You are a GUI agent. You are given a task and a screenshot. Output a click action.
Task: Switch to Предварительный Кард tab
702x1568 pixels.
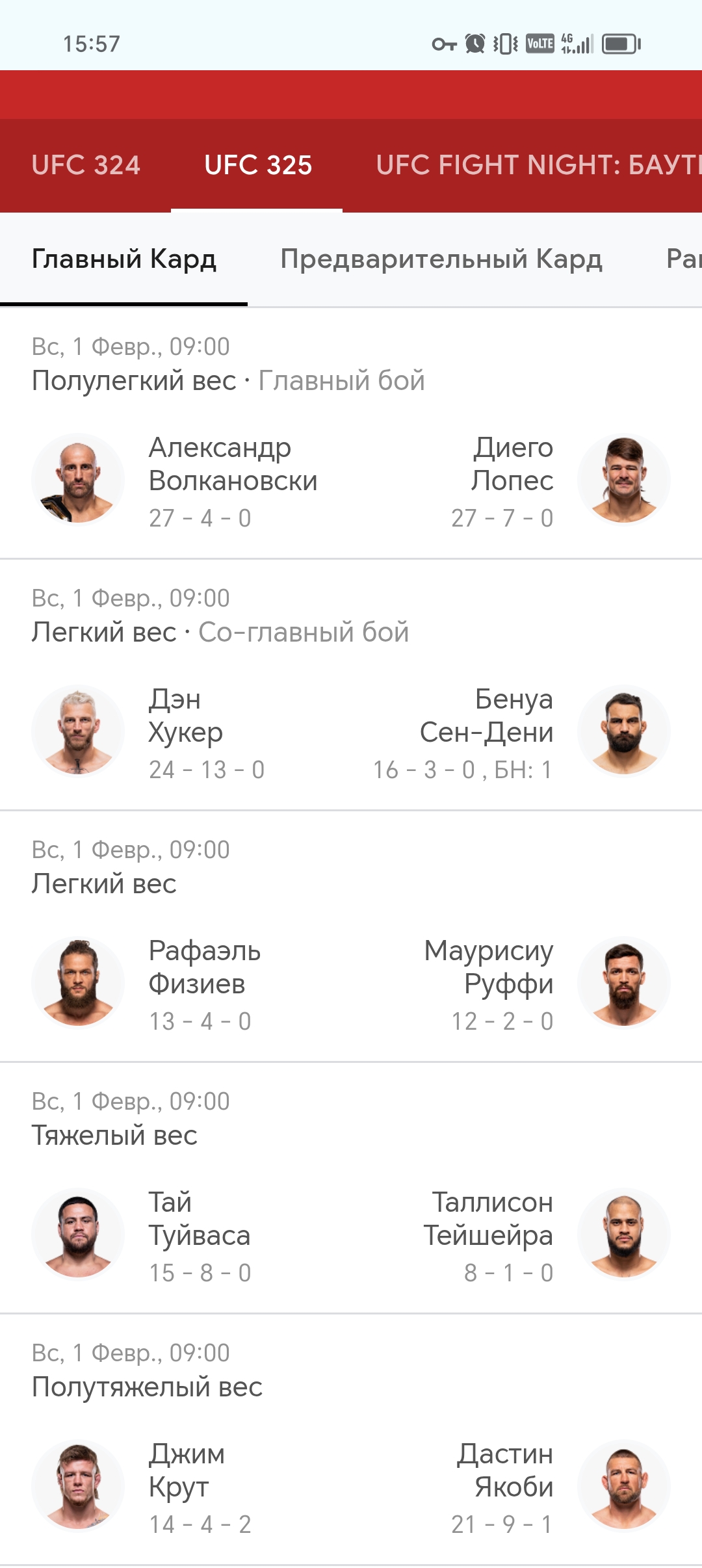tap(441, 259)
